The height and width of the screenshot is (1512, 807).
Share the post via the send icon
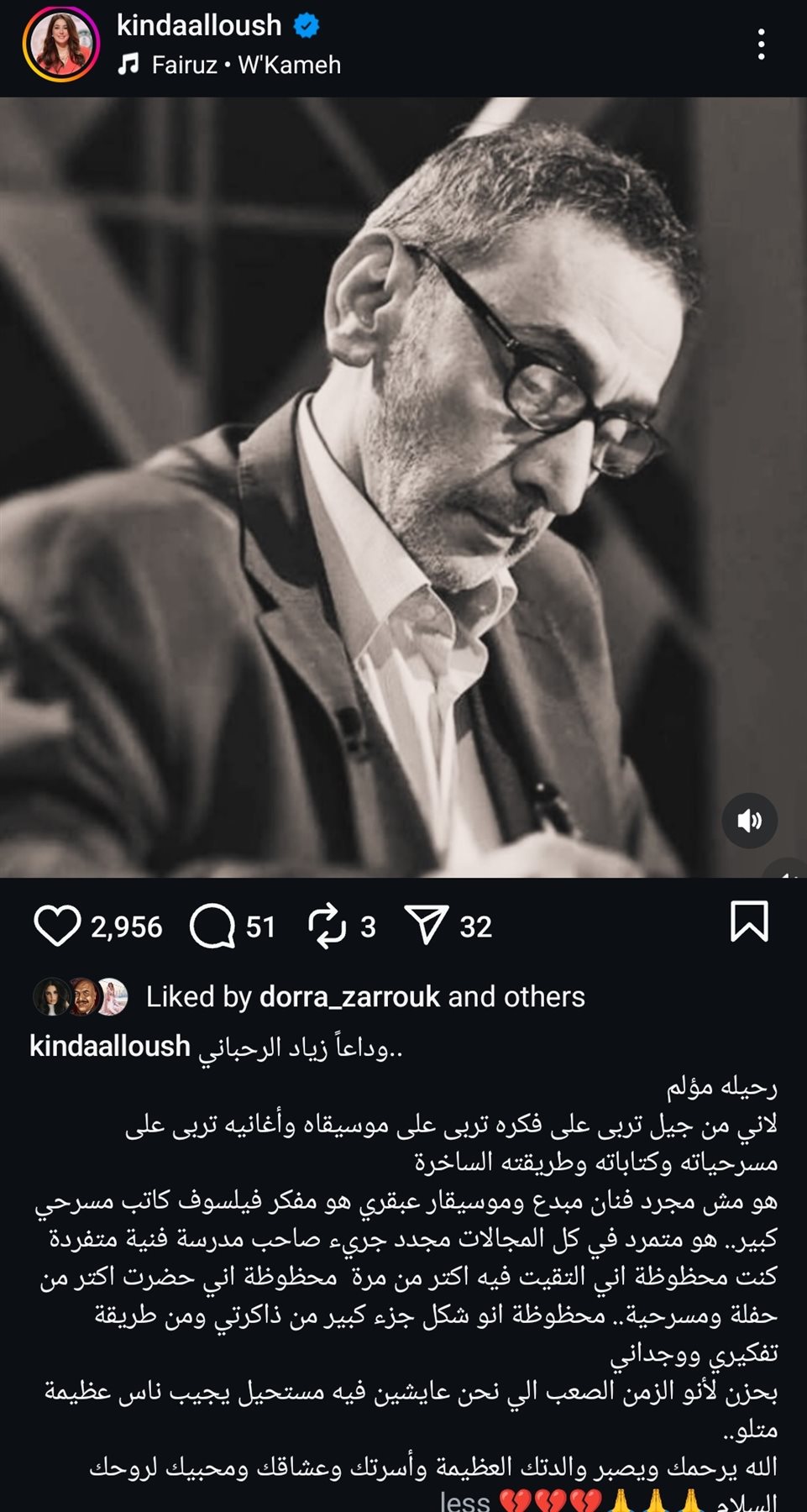click(427, 926)
